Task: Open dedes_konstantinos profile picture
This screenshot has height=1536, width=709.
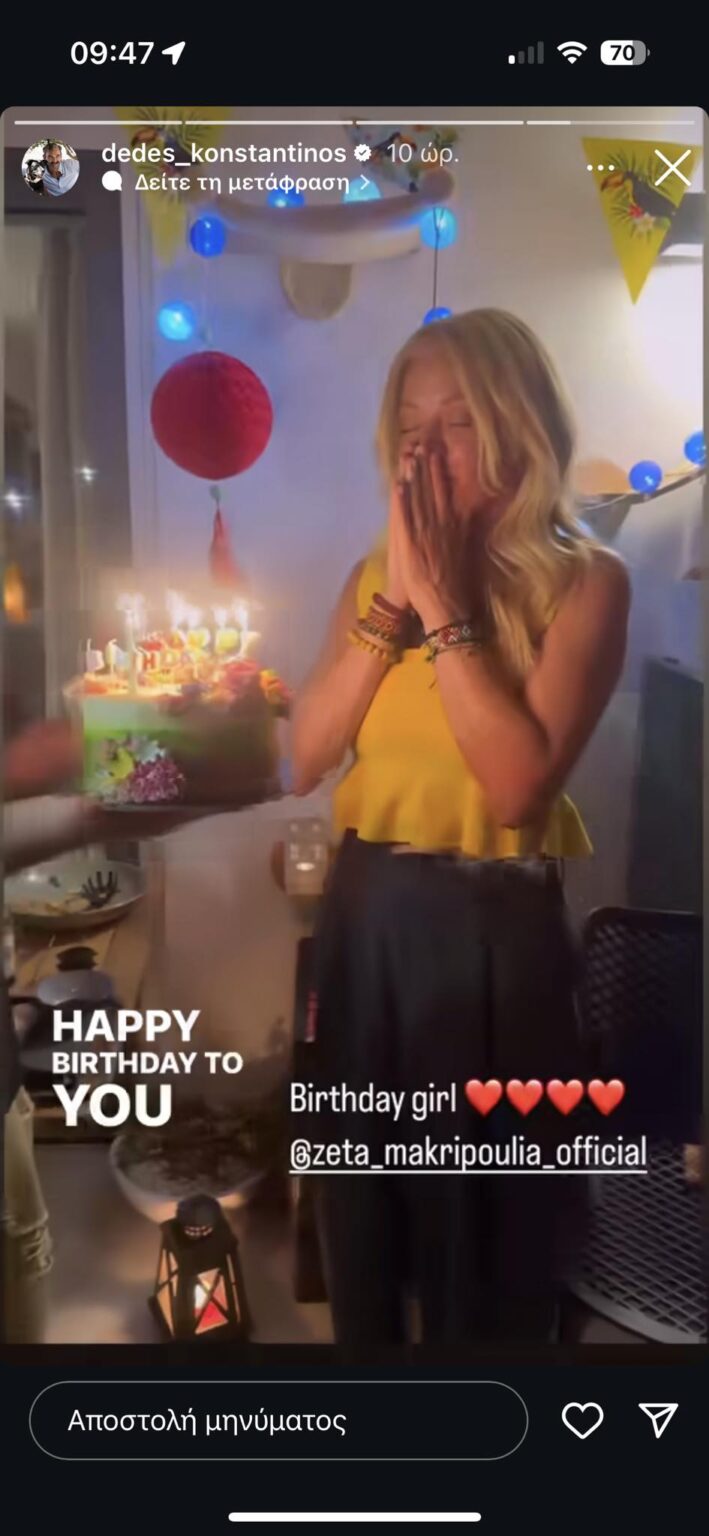Action: click(x=51, y=167)
